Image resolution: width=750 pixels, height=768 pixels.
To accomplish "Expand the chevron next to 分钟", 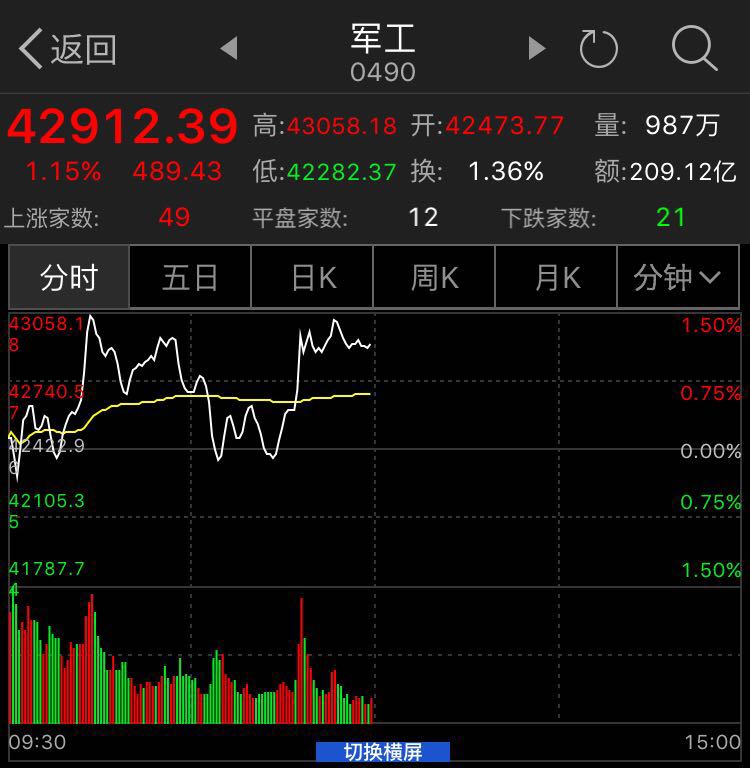I will (x=711, y=278).
